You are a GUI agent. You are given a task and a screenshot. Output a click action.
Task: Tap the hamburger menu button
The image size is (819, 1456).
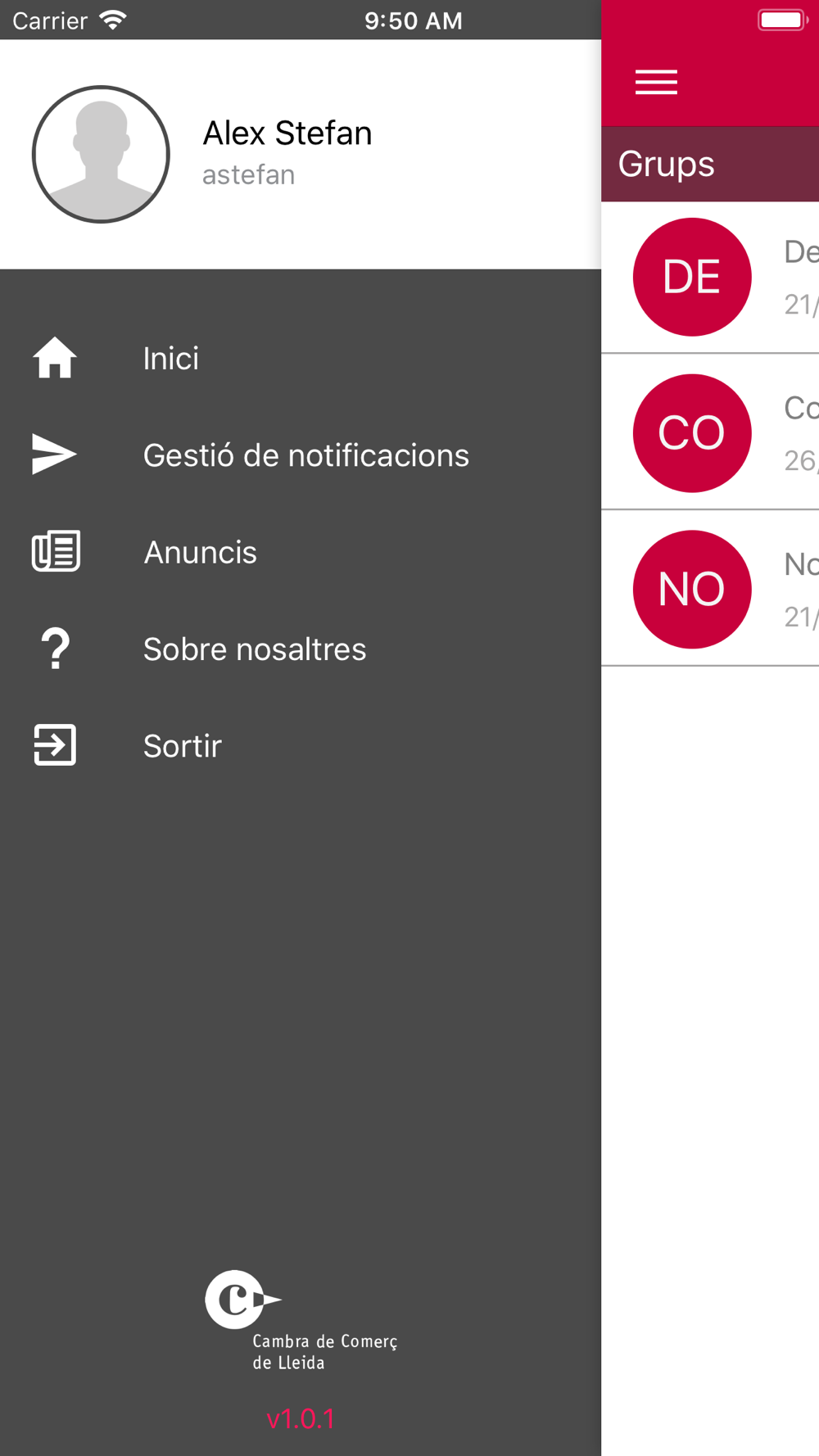[x=656, y=83]
